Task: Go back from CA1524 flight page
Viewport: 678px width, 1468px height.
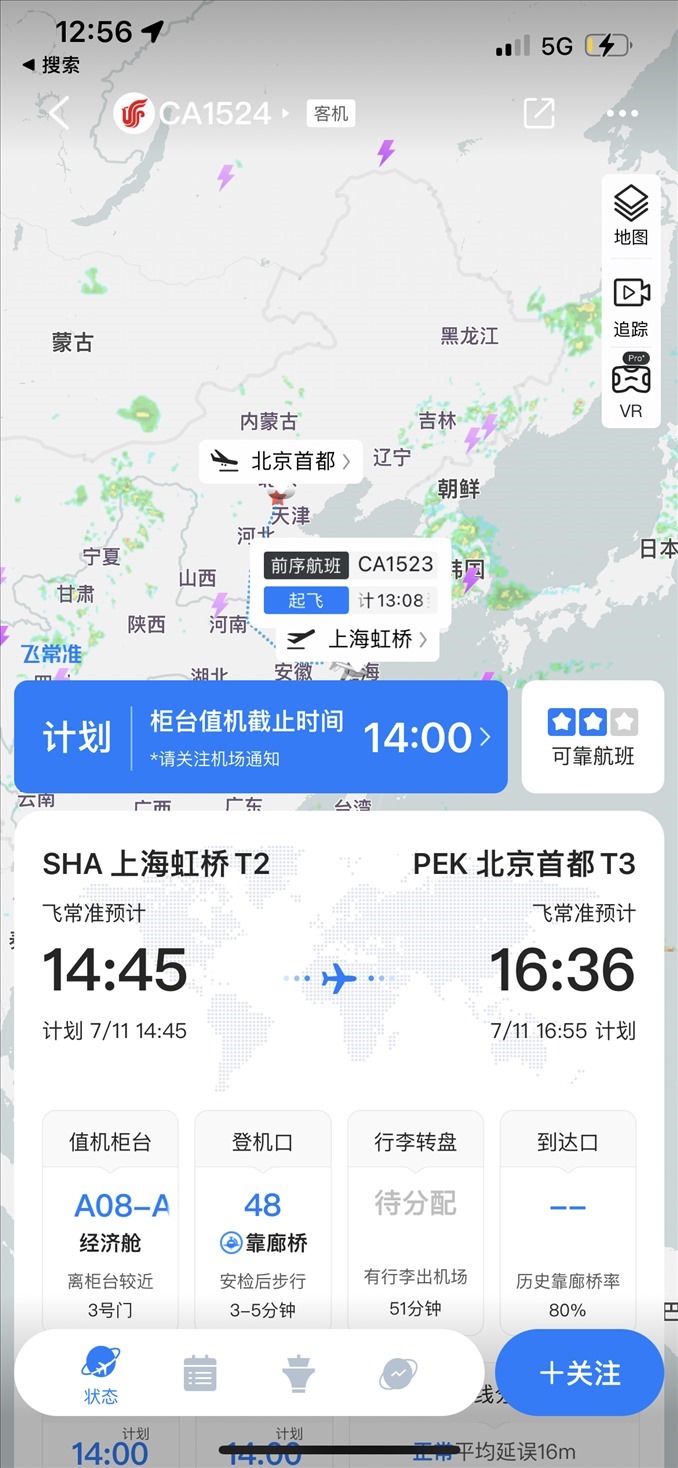Action: 59,113
